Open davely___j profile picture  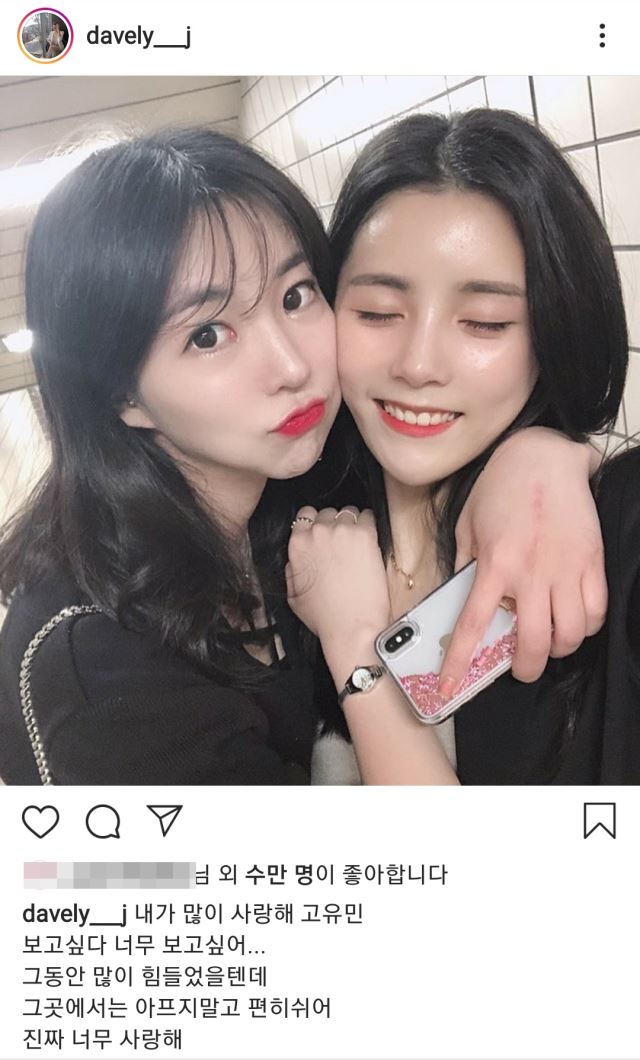pyautogui.click(x=45, y=36)
